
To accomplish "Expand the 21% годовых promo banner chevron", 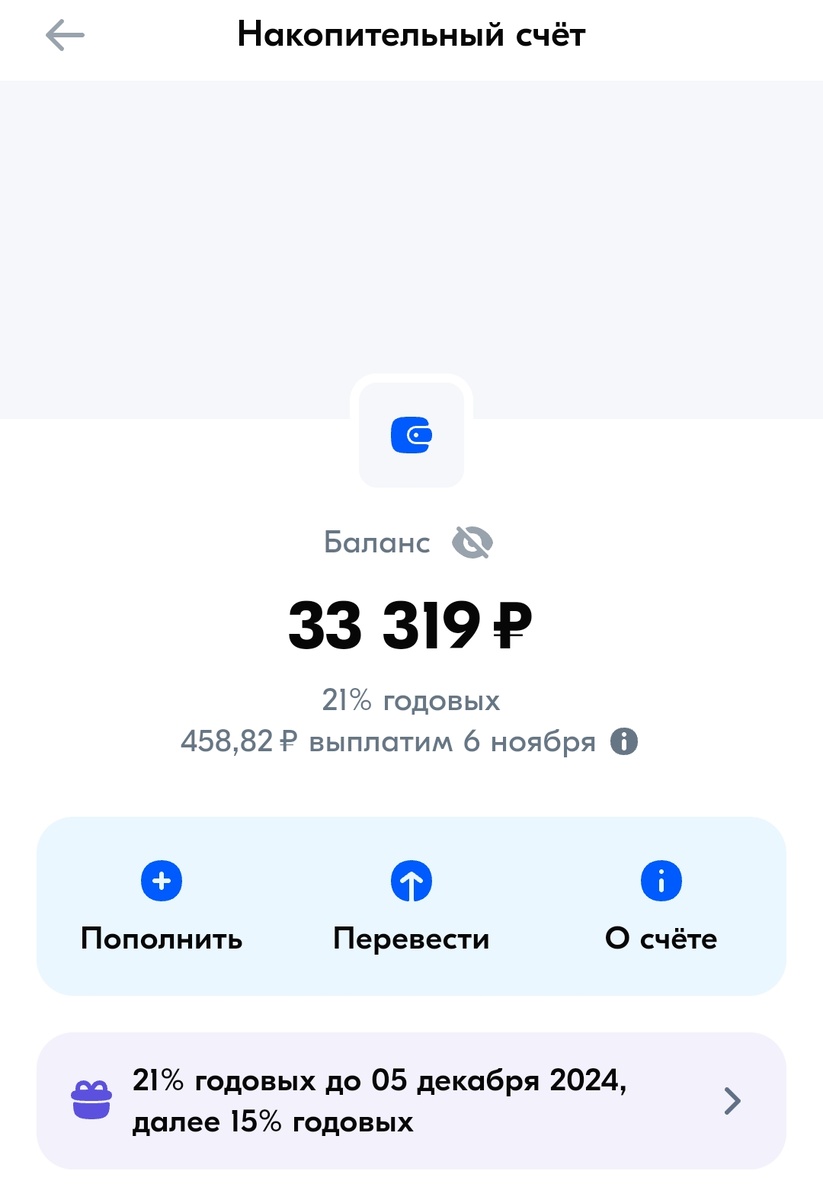I will pyautogui.click(x=731, y=1100).
